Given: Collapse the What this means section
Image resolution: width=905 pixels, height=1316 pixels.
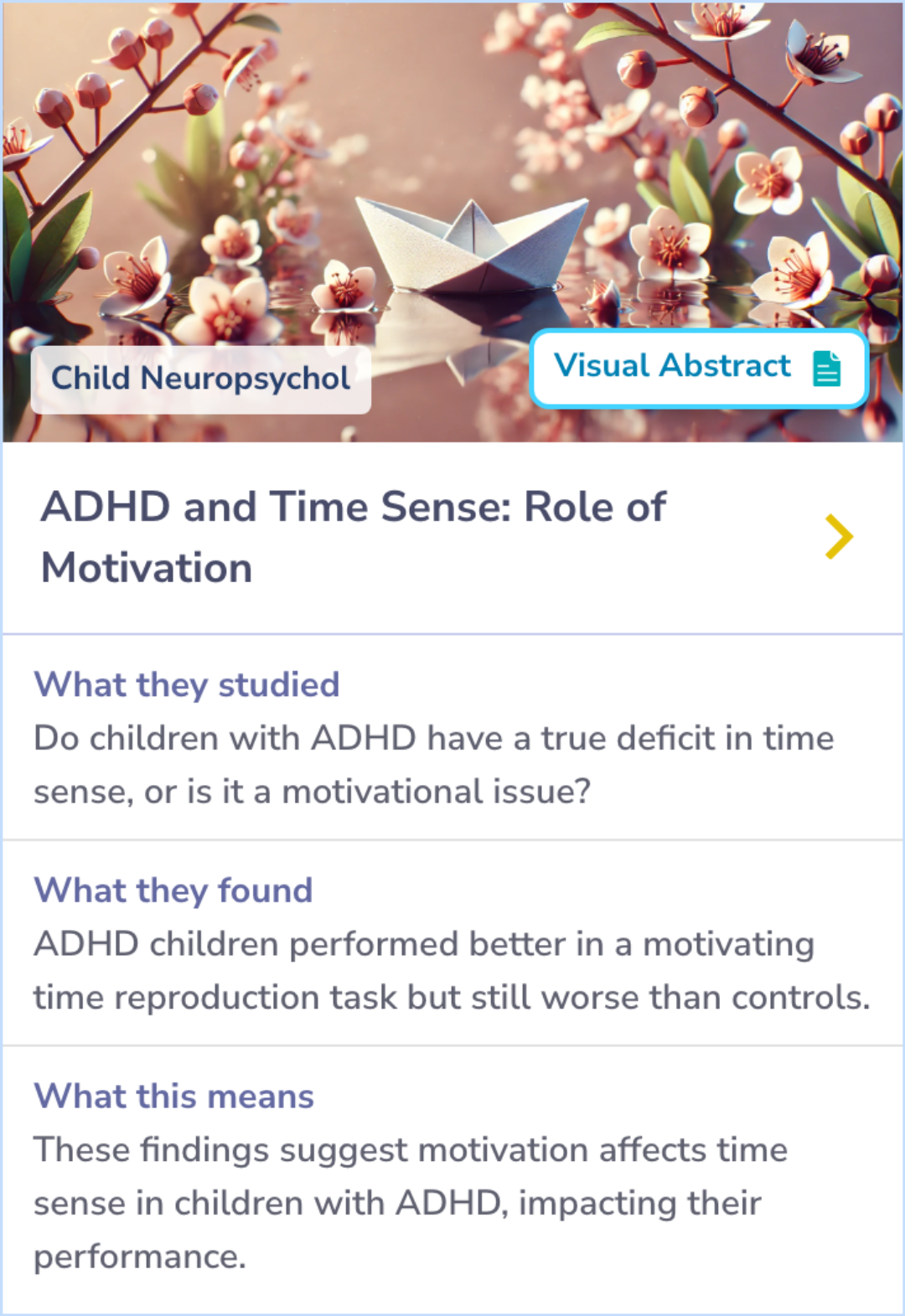Looking at the screenshot, I should [x=173, y=1096].
